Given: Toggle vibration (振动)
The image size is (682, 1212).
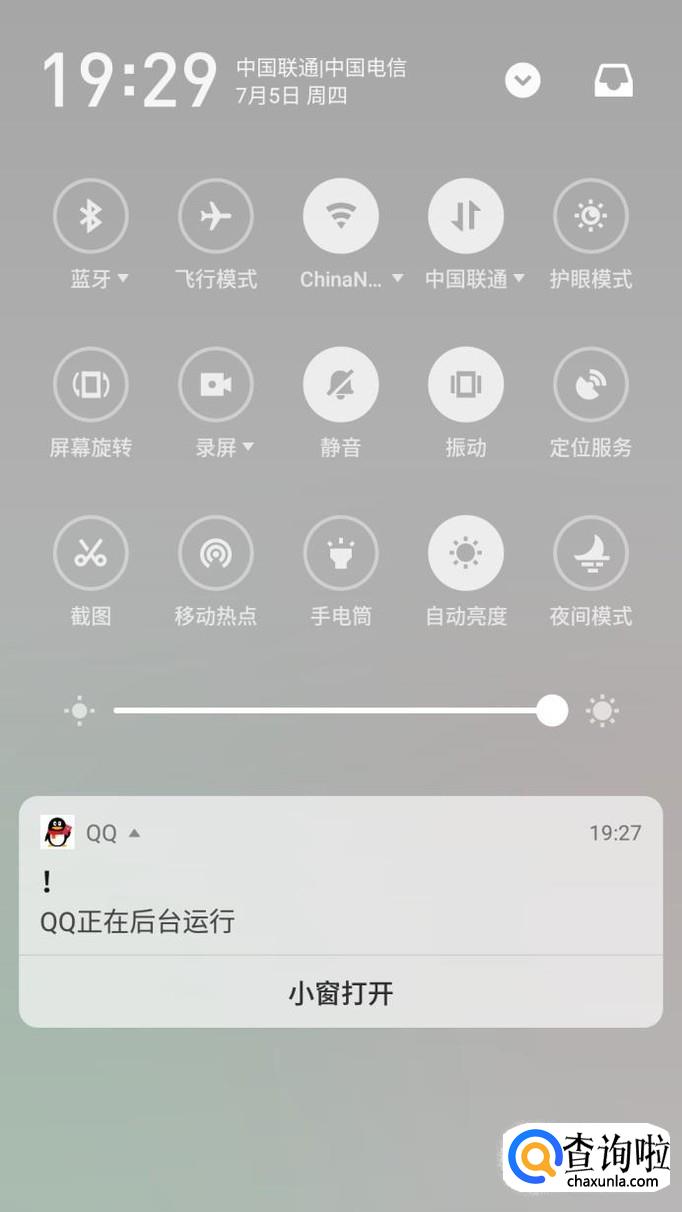Looking at the screenshot, I should coord(466,385).
